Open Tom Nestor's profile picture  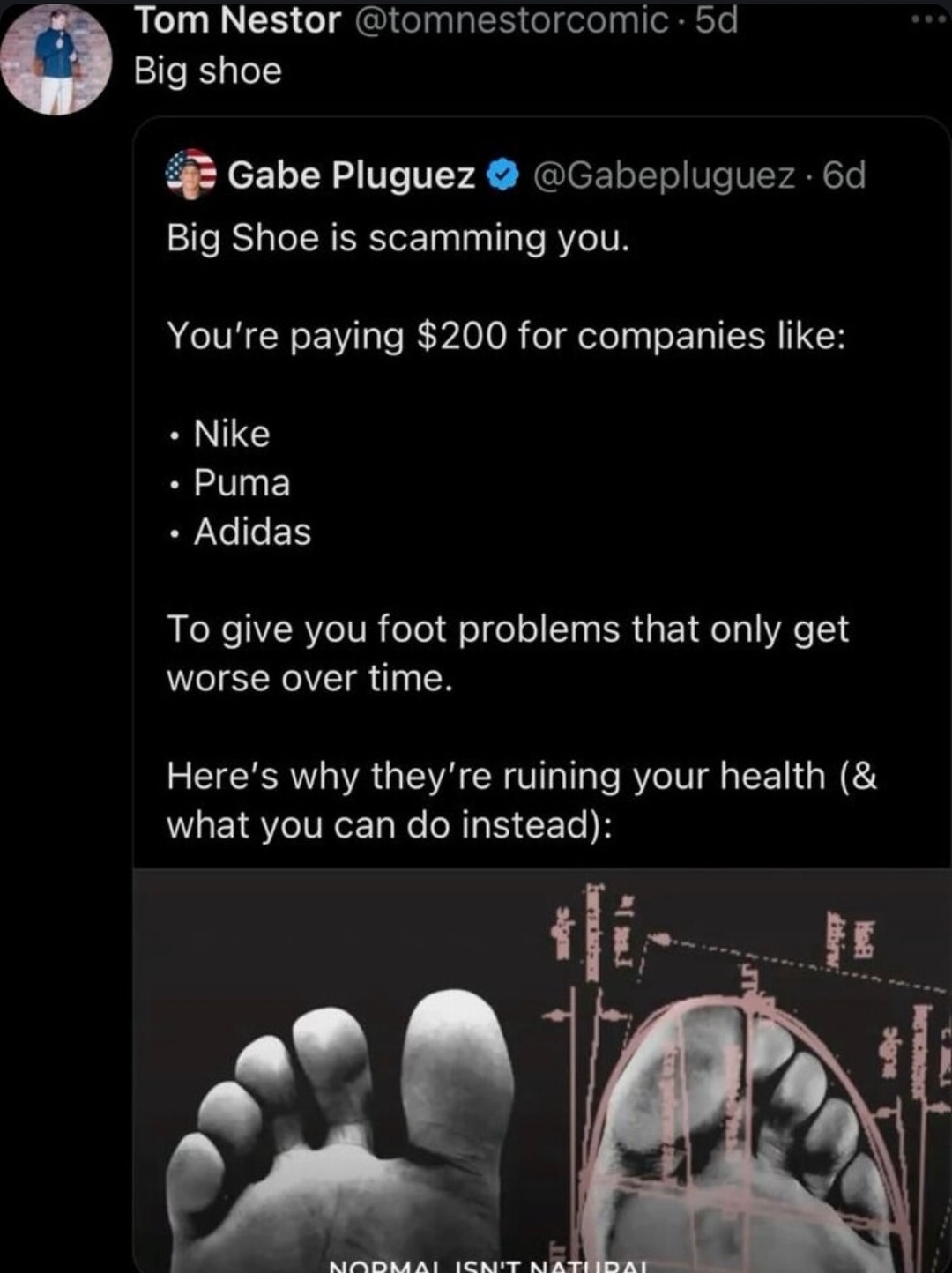click(56, 62)
